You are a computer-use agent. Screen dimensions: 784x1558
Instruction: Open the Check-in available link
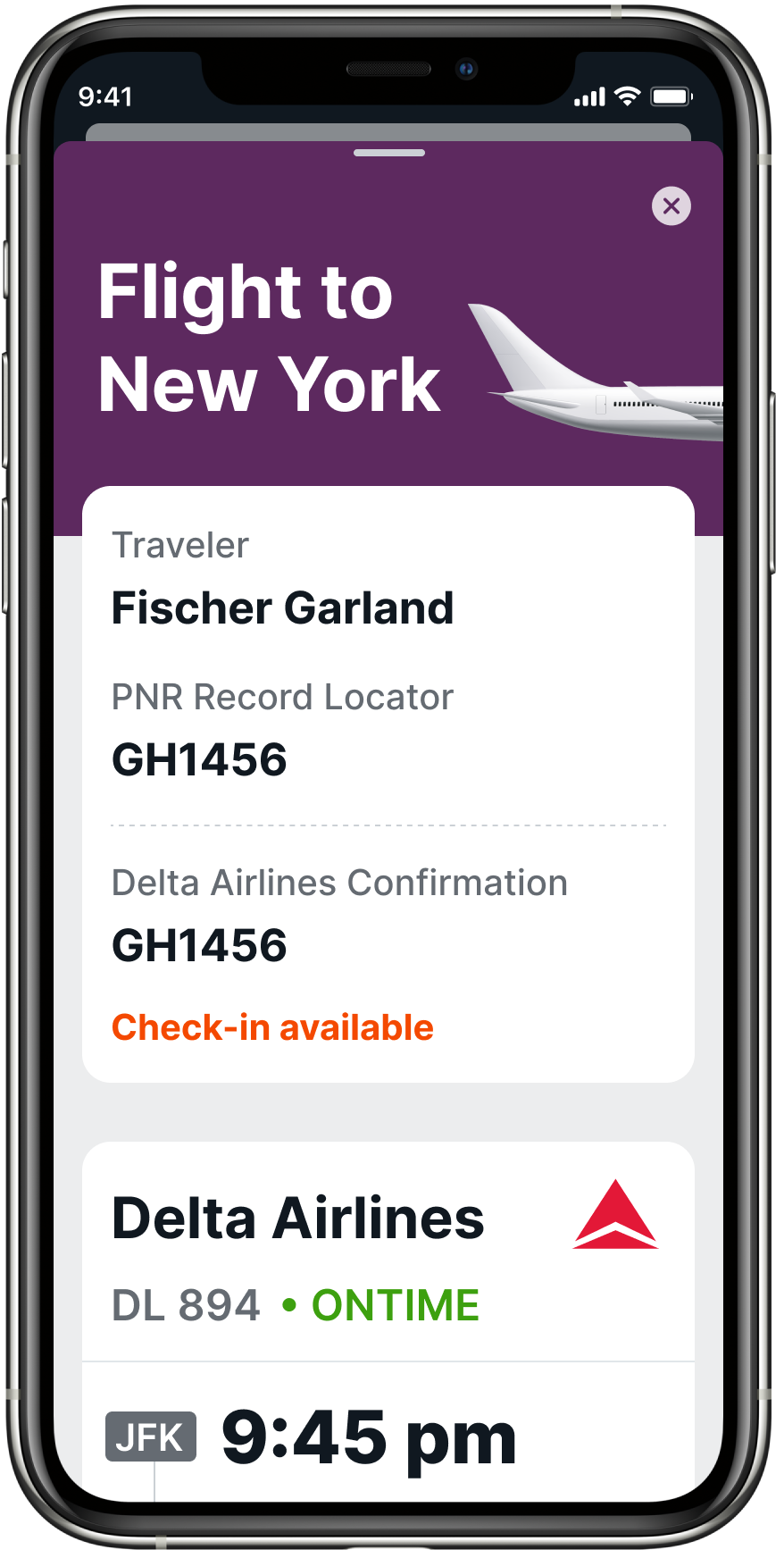pos(272,1027)
